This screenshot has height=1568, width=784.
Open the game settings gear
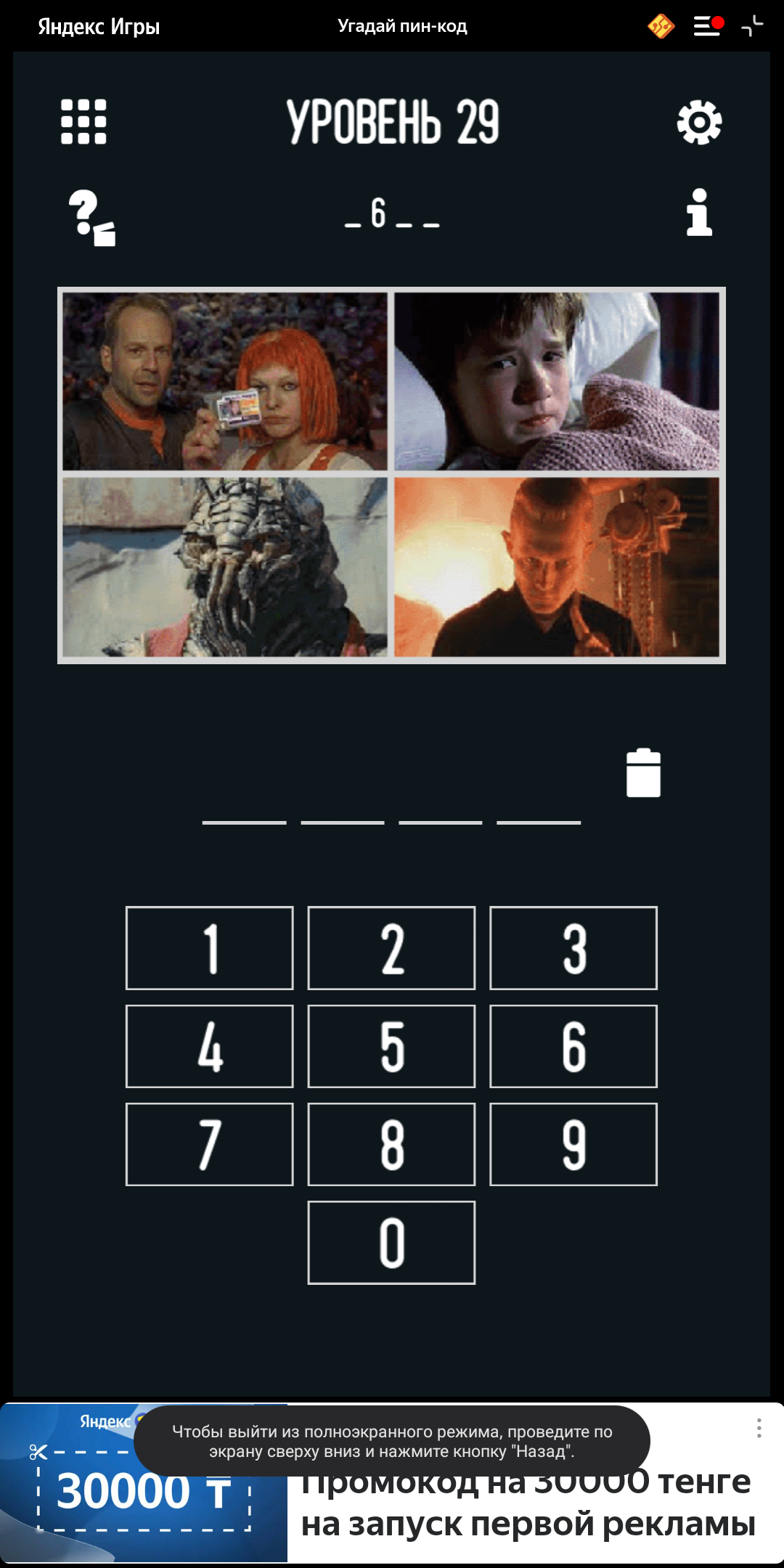point(699,122)
